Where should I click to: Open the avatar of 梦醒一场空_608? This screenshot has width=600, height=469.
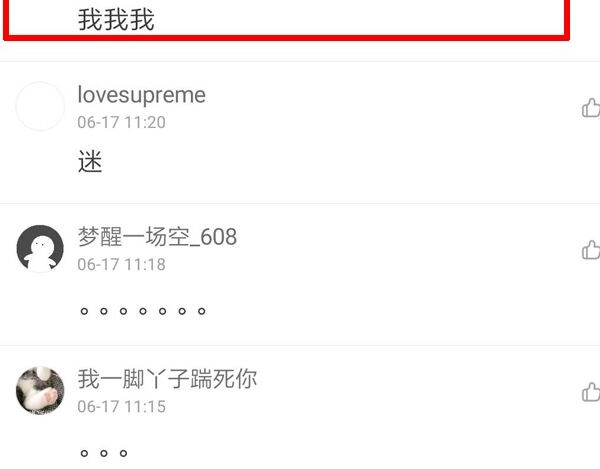click(40, 249)
